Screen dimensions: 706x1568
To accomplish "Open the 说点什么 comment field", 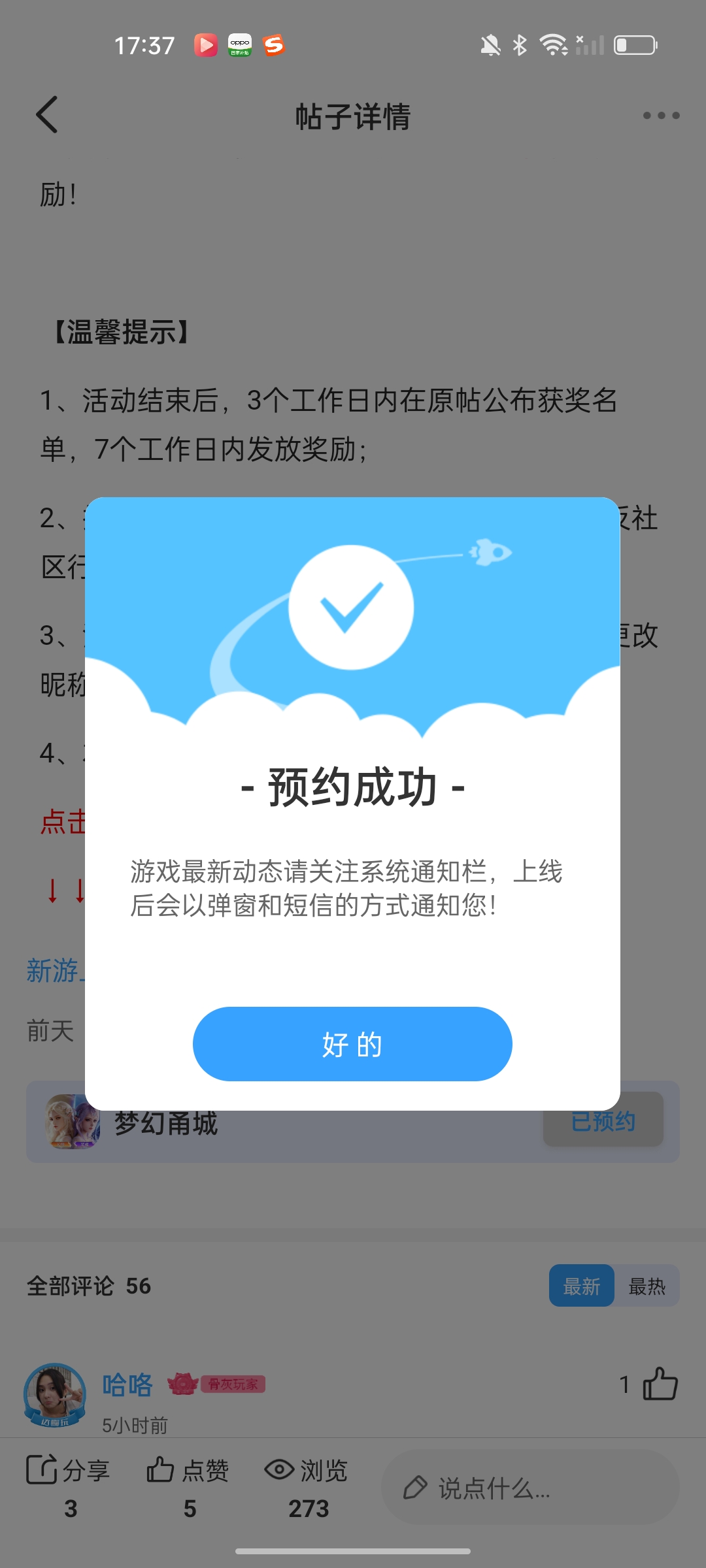I will tap(529, 1488).
